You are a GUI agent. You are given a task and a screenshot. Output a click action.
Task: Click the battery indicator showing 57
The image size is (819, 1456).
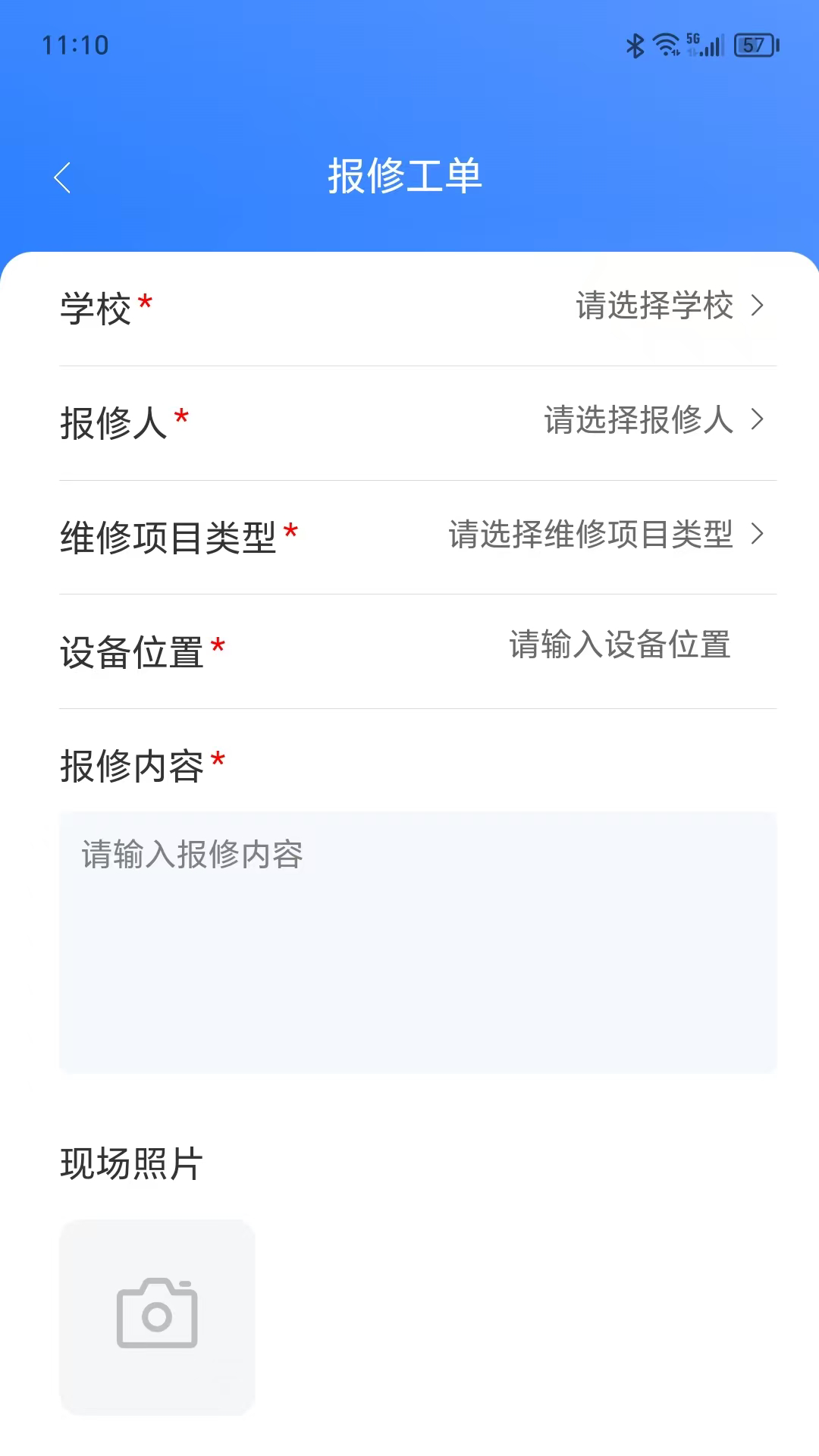(753, 45)
